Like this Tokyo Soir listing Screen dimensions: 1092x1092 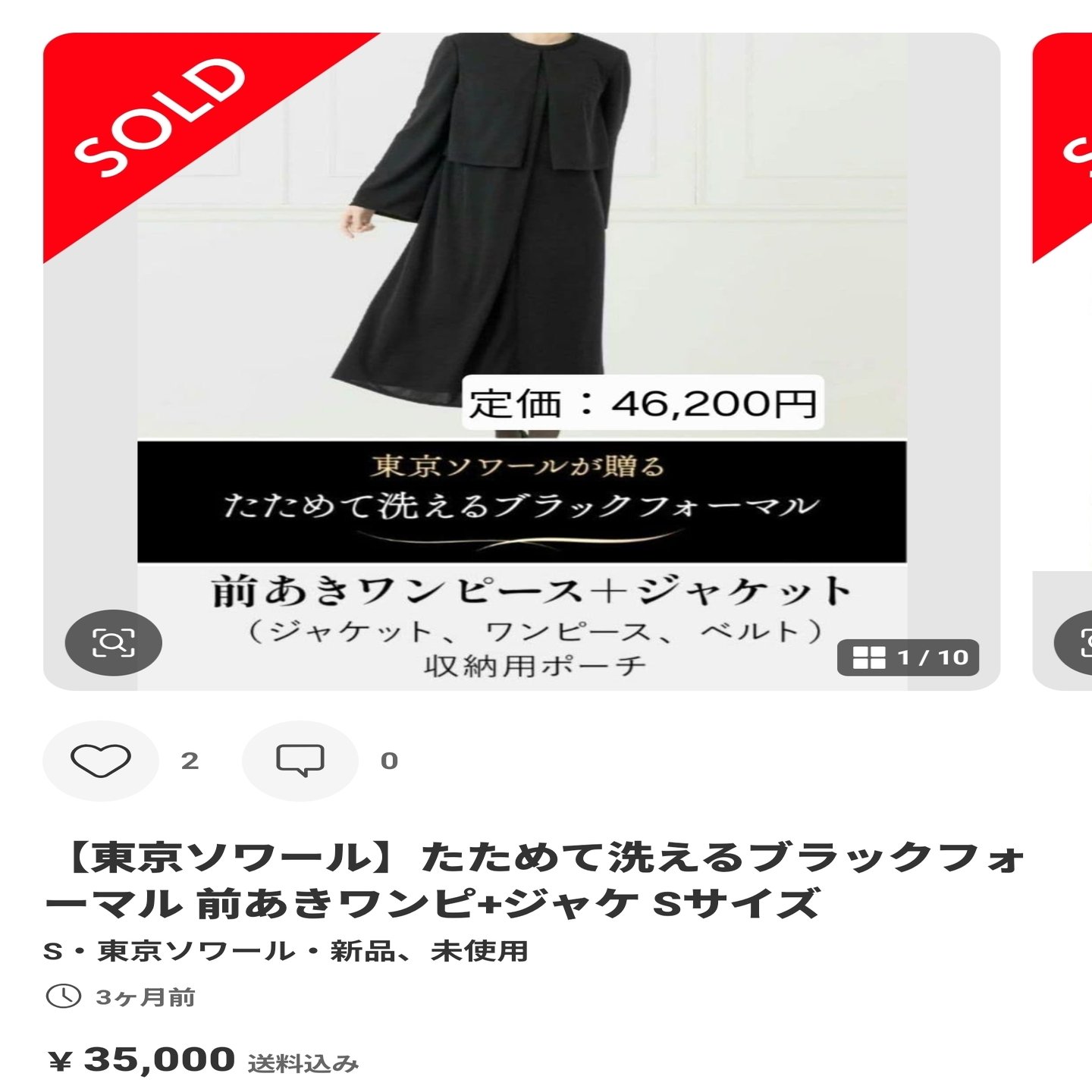[100, 761]
